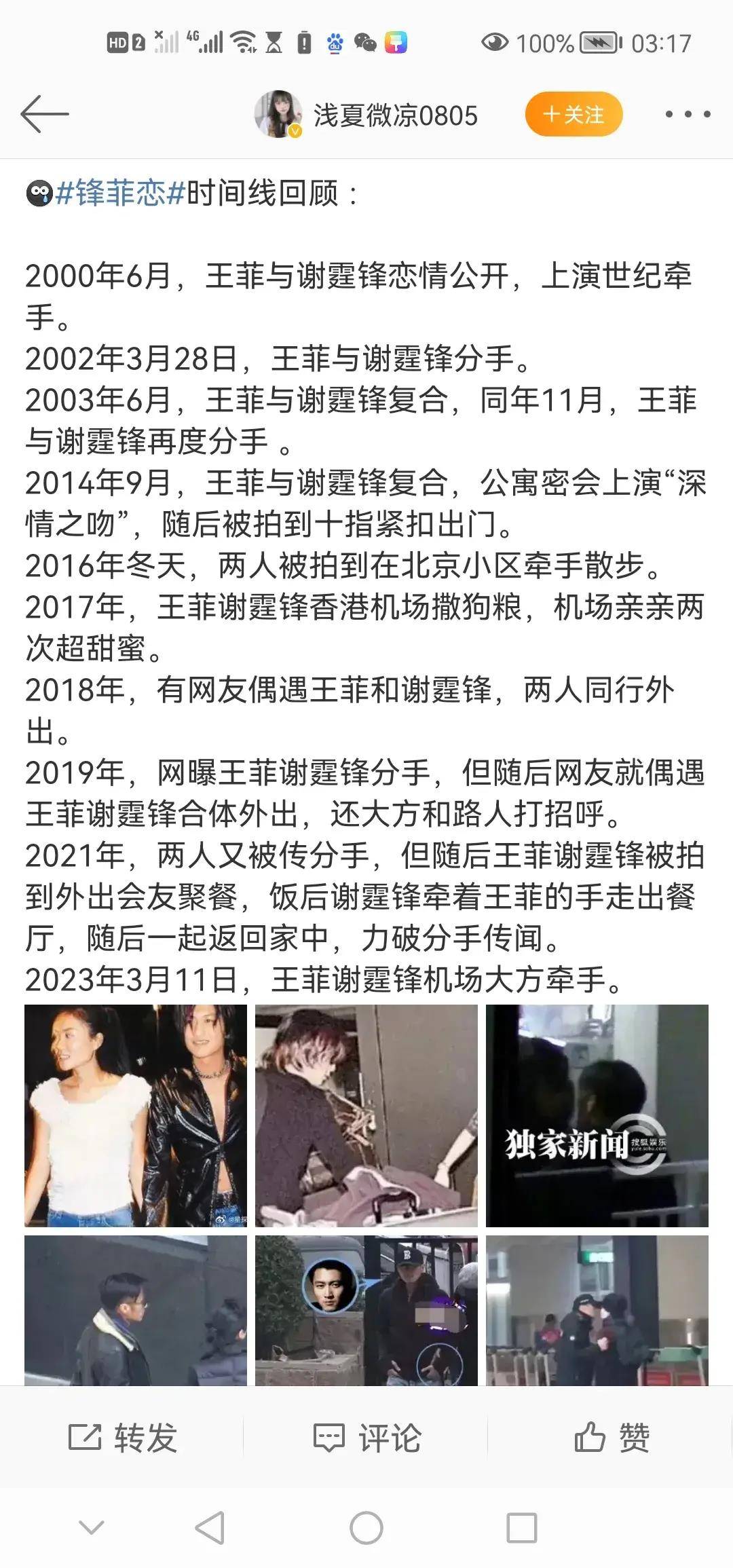
Task: Open the three-dot overflow menu
Action: [x=688, y=114]
